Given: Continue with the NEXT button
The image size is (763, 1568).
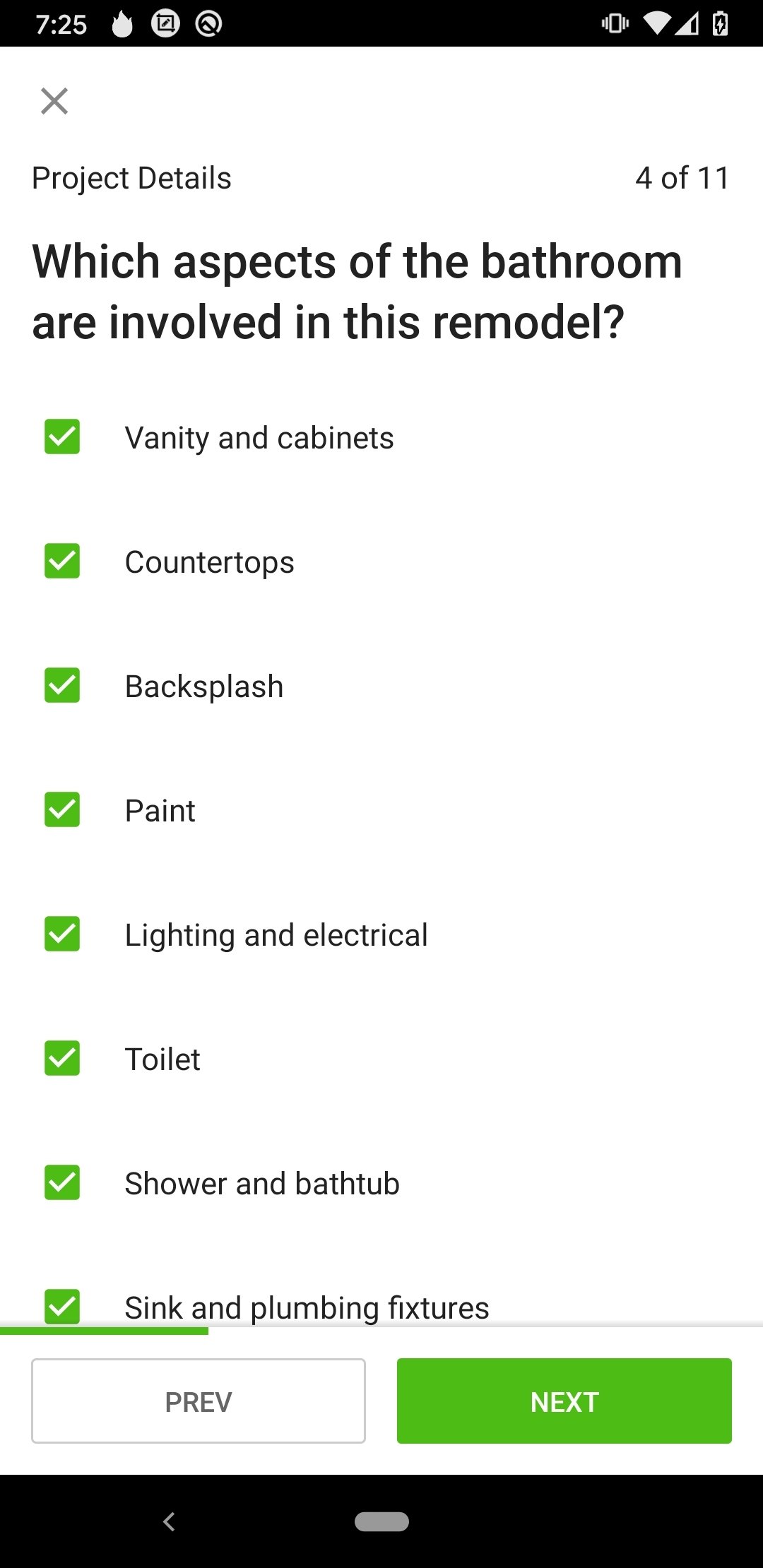Looking at the screenshot, I should click(x=564, y=1401).
